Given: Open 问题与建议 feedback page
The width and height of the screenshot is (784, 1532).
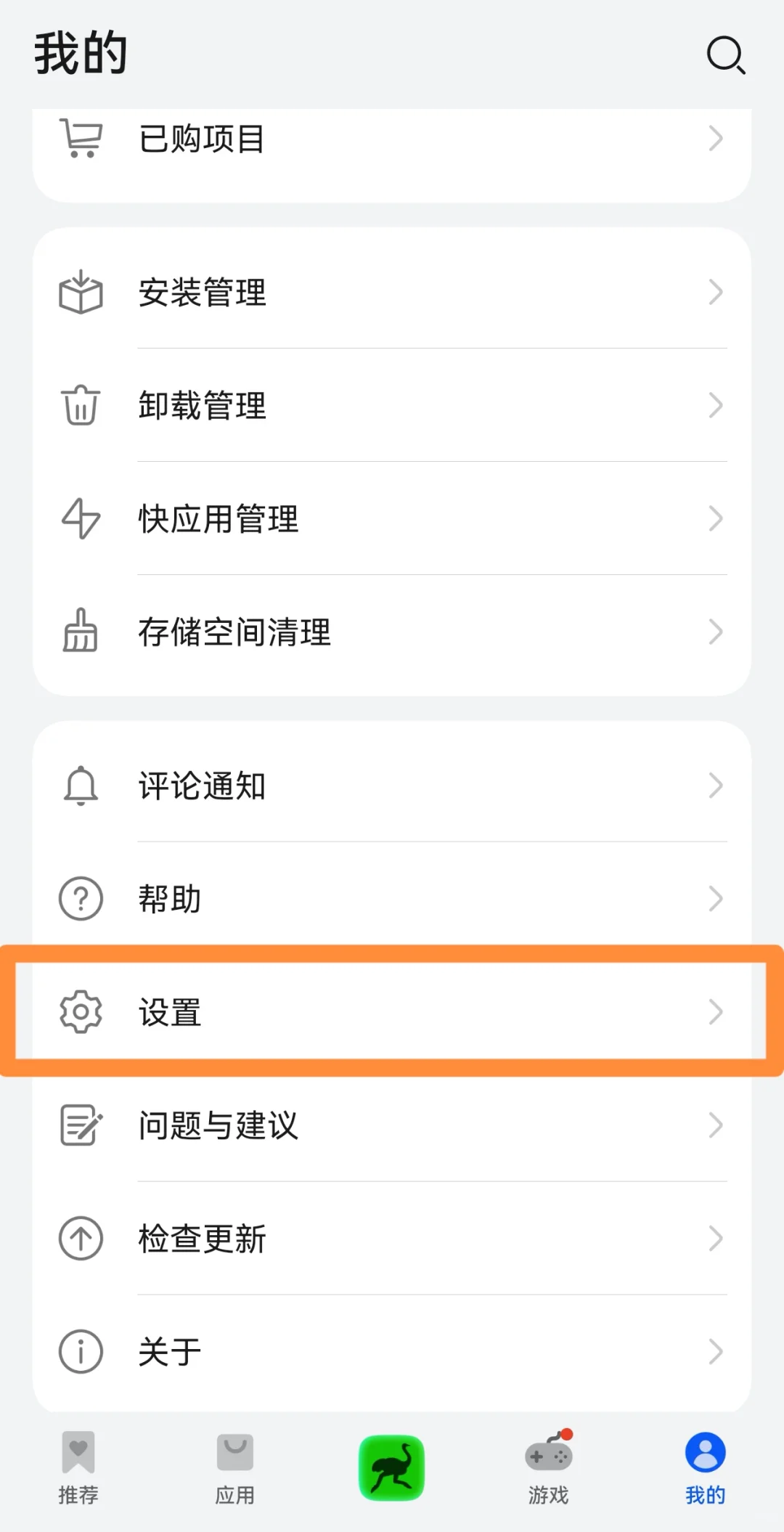Looking at the screenshot, I should (392, 1125).
